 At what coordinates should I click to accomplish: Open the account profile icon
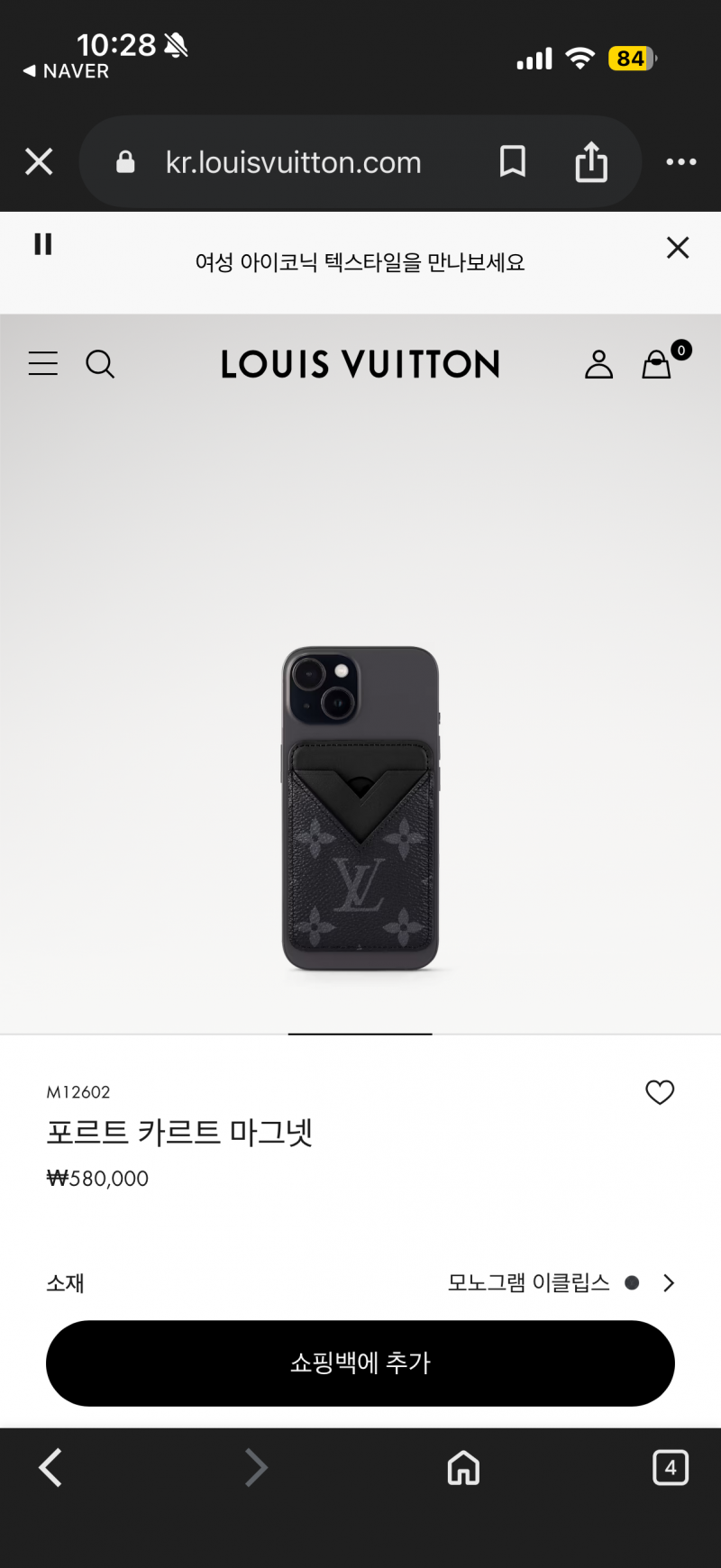coord(598,363)
